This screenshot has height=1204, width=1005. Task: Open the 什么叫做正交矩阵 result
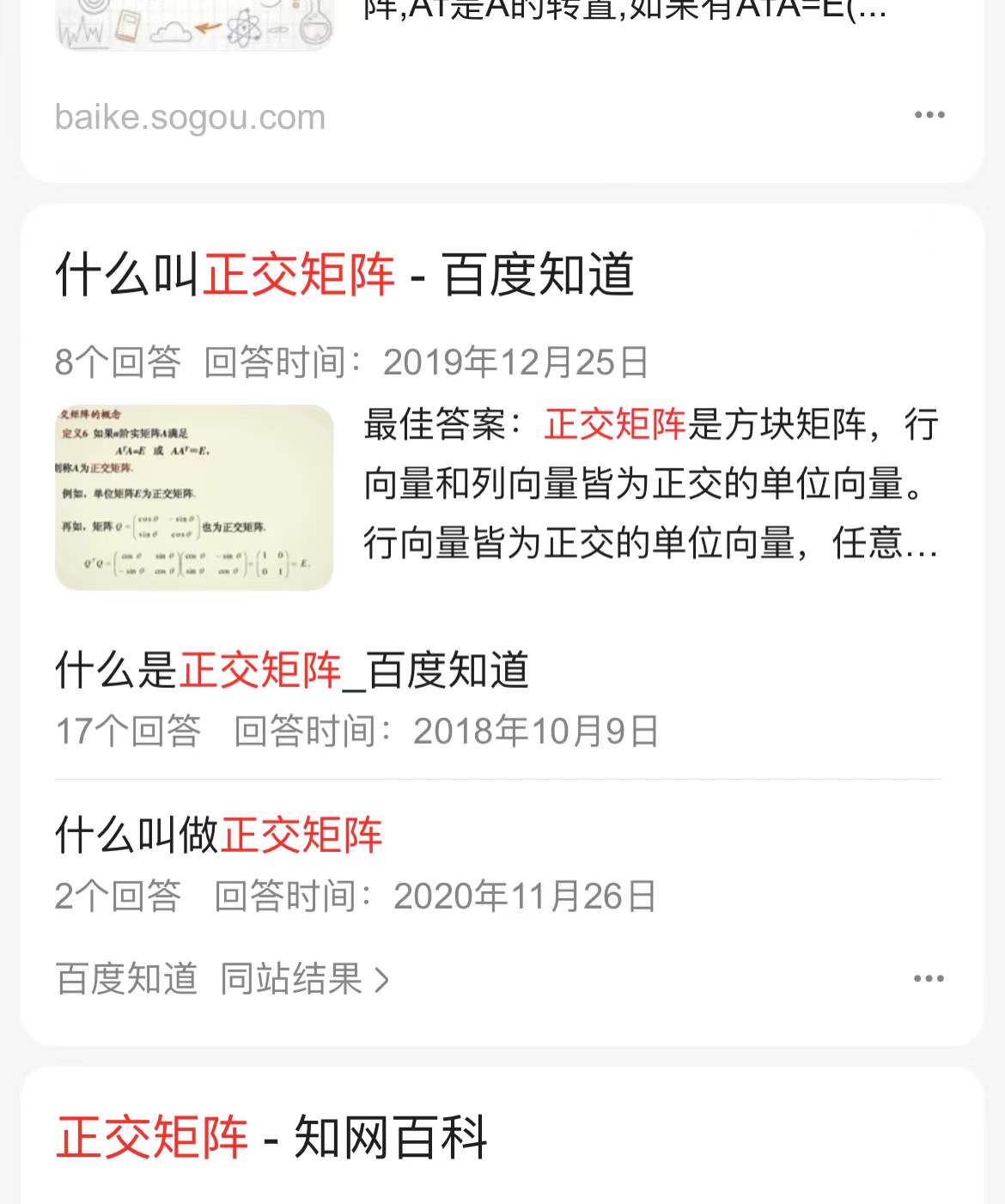click(x=219, y=835)
